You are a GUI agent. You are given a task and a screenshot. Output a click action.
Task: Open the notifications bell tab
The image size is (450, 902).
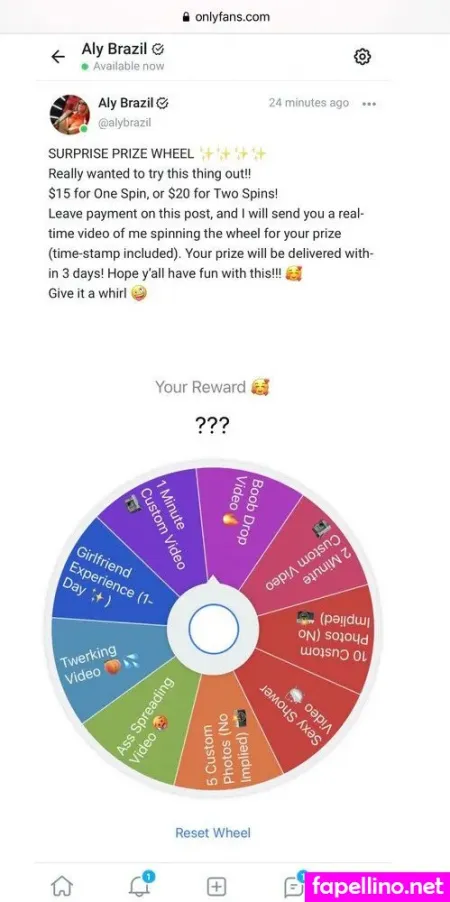point(140,886)
